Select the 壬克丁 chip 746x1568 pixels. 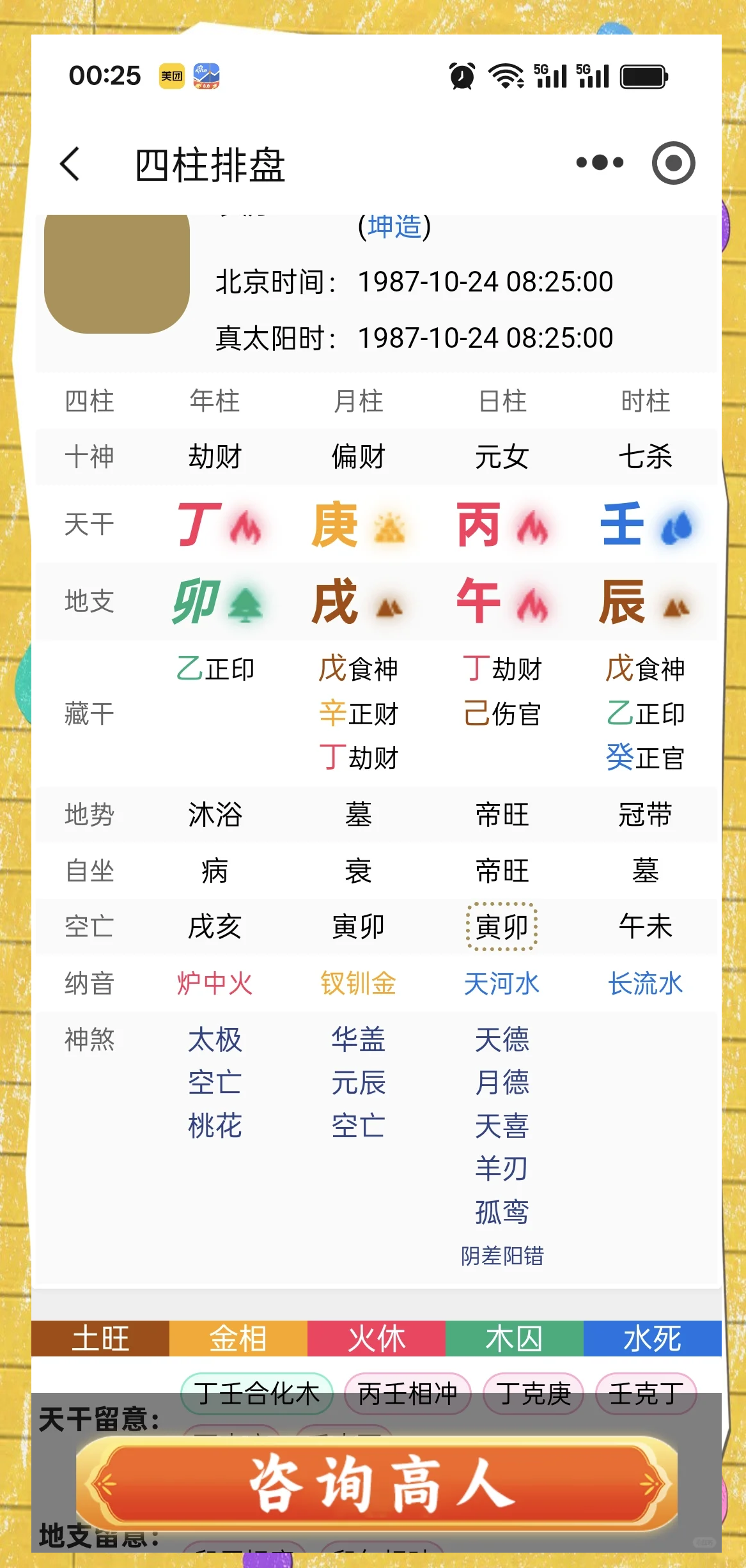(646, 1393)
